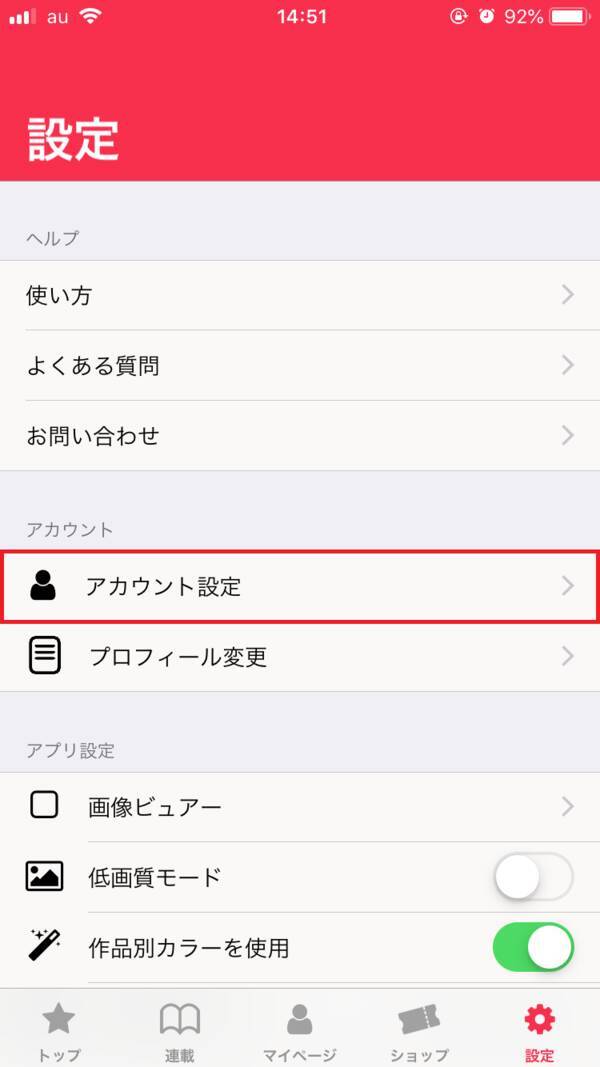This screenshot has width=600, height=1067.
Task: Open お問い合わせ row
Action: pos(300,436)
